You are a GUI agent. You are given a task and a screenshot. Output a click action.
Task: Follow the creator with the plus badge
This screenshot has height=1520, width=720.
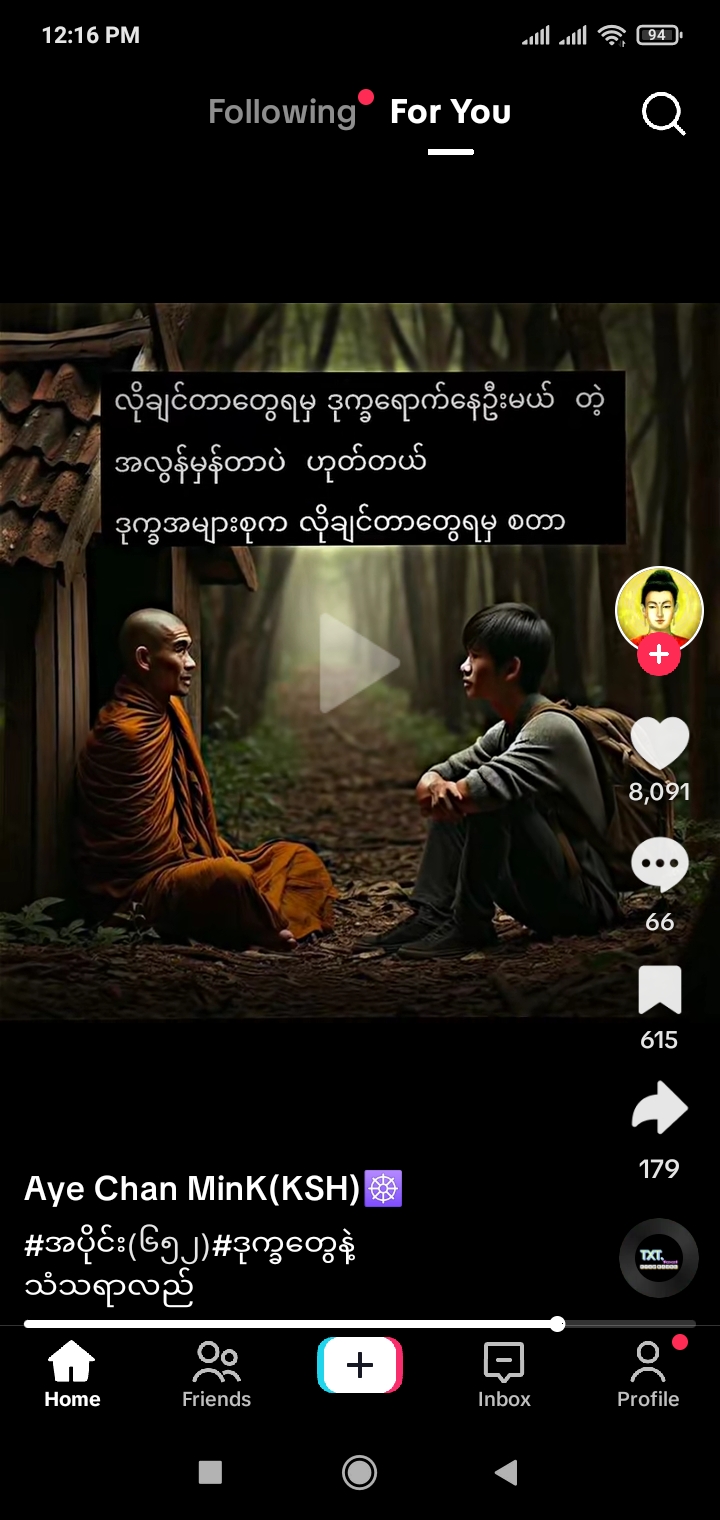point(658,655)
